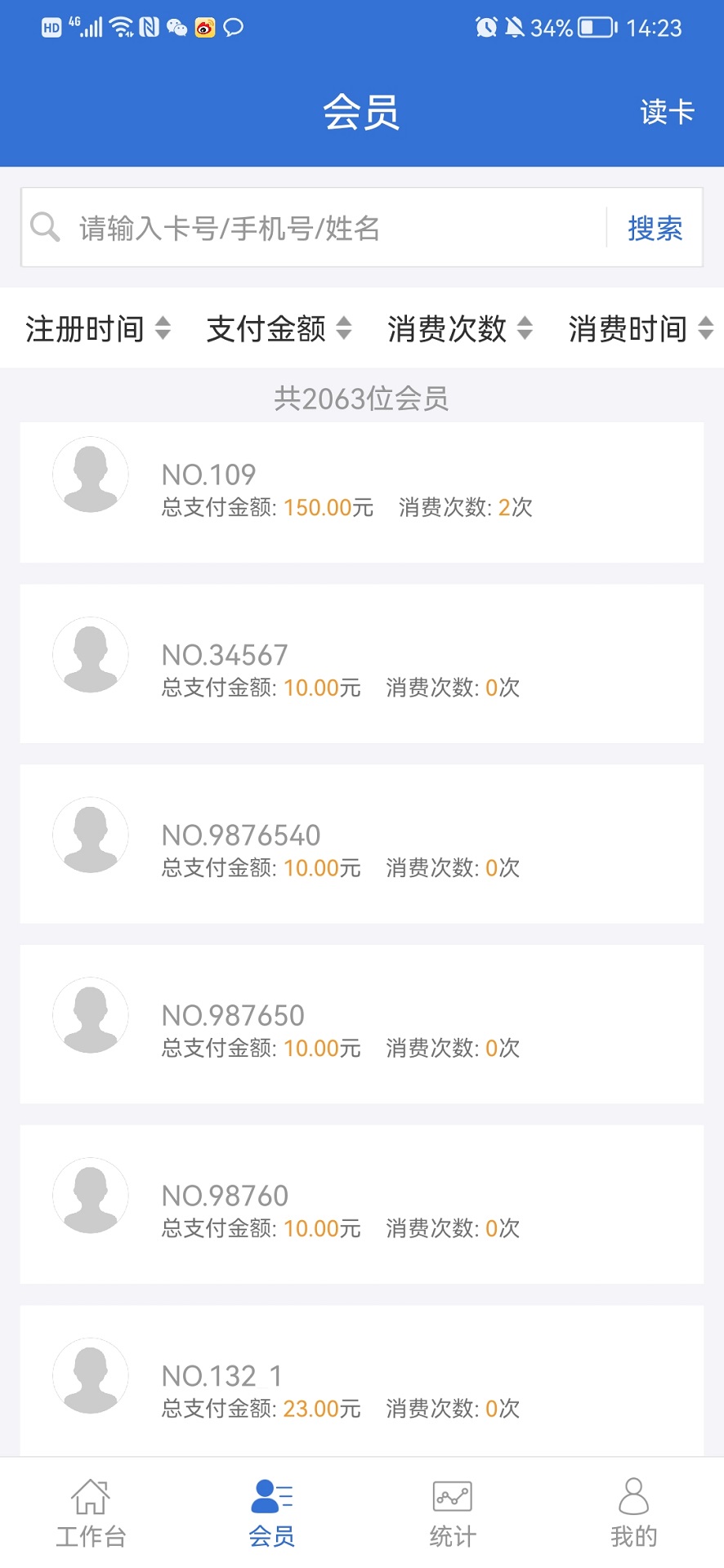Switch to the 统计 tab
Image resolution: width=724 pixels, height=1568 pixels.
(x=452, y=1515)
